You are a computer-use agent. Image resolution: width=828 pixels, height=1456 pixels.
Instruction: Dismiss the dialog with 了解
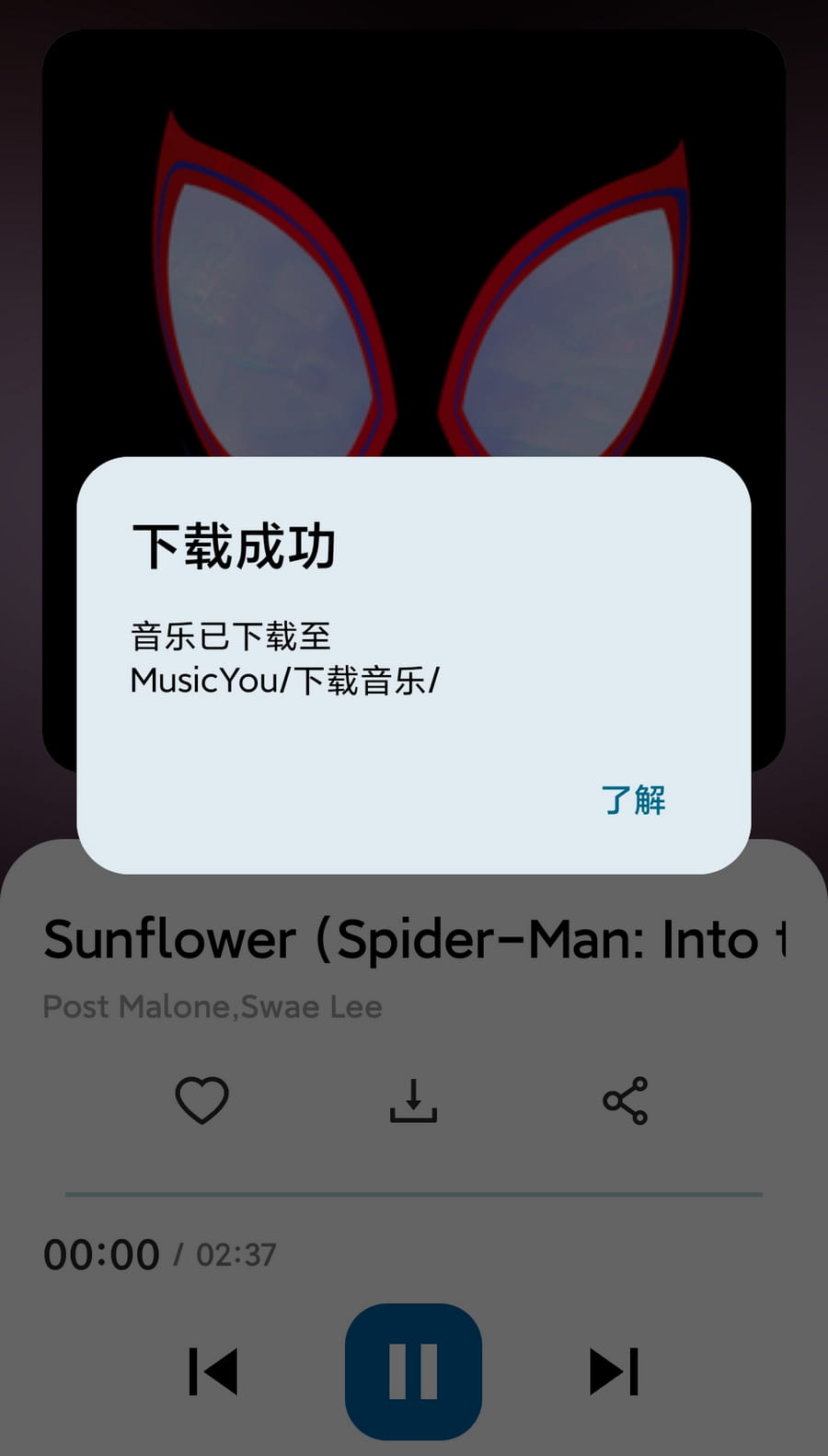point(633,800)
